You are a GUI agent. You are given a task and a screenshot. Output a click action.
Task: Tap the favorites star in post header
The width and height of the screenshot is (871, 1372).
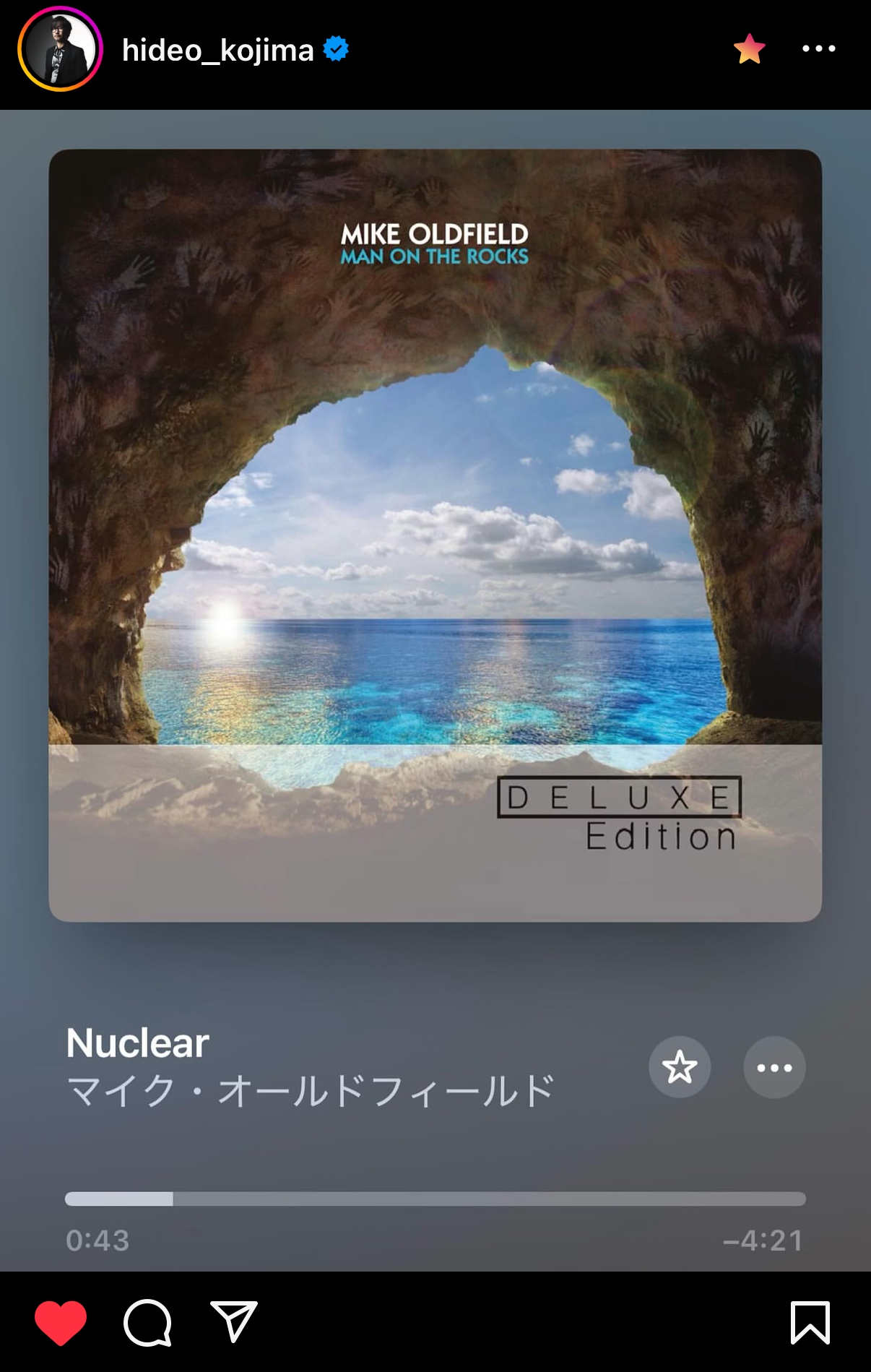click(x=749, y=49)
